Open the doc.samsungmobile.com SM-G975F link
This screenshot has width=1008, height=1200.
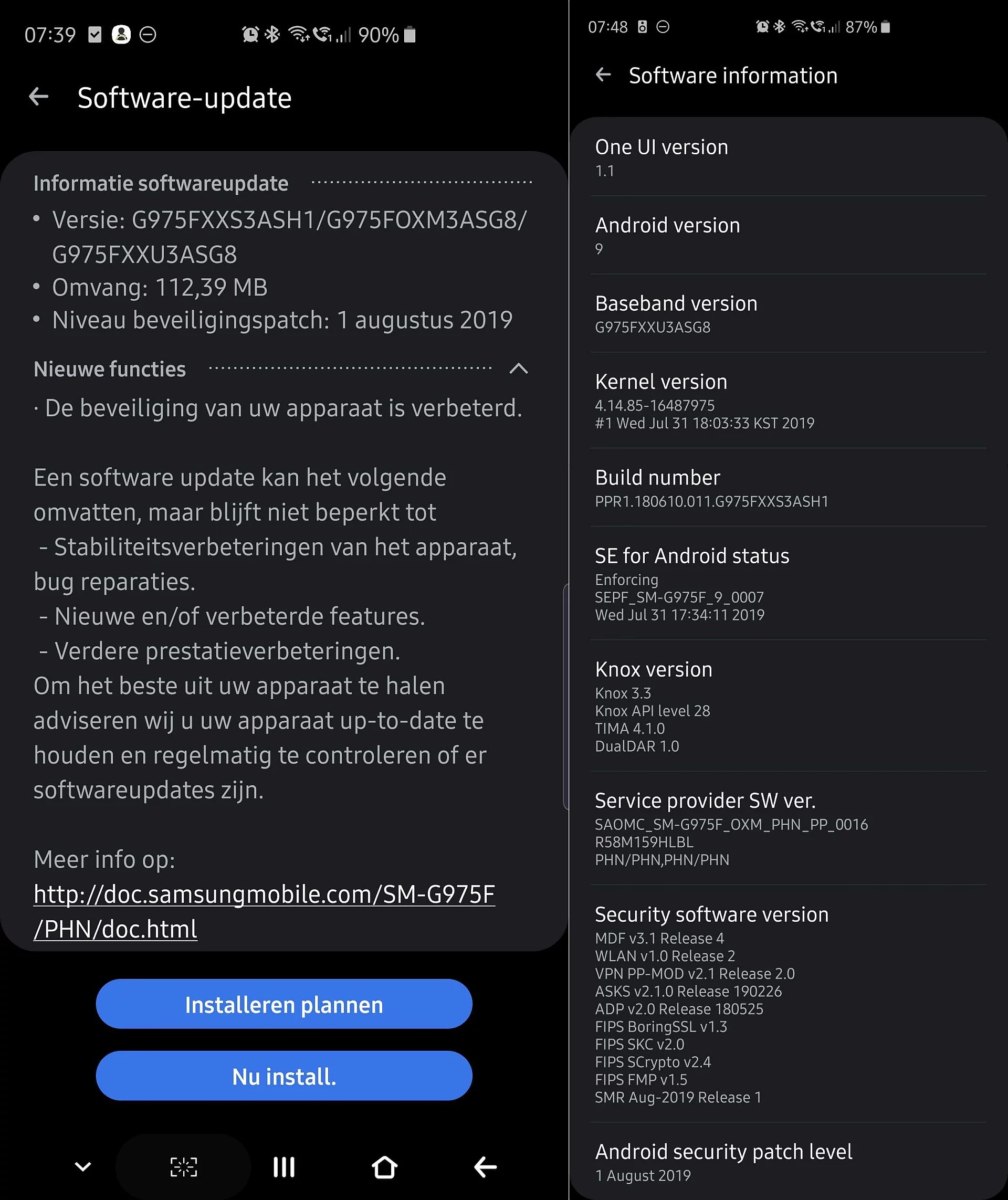click(x=264, y=895)
